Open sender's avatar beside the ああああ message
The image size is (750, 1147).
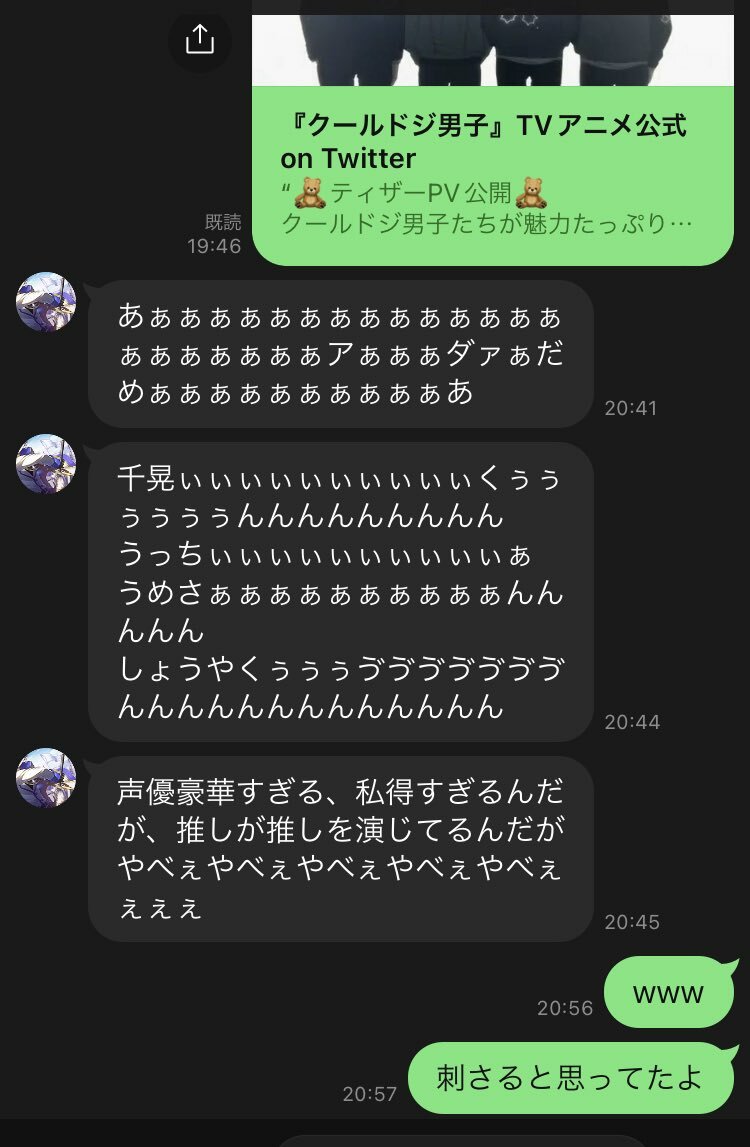click(46, 302)
